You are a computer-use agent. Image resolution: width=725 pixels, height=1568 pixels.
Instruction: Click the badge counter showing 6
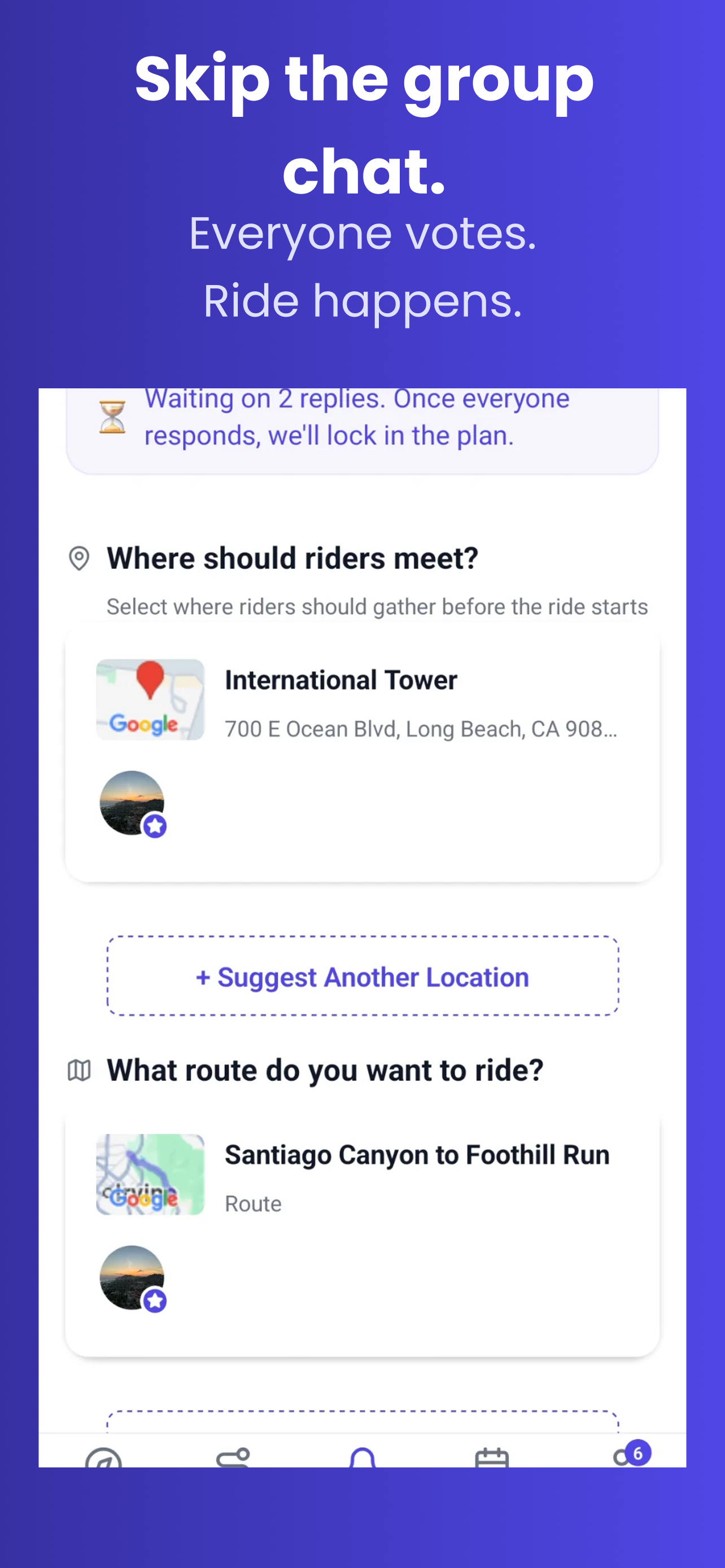point(638,1453)
